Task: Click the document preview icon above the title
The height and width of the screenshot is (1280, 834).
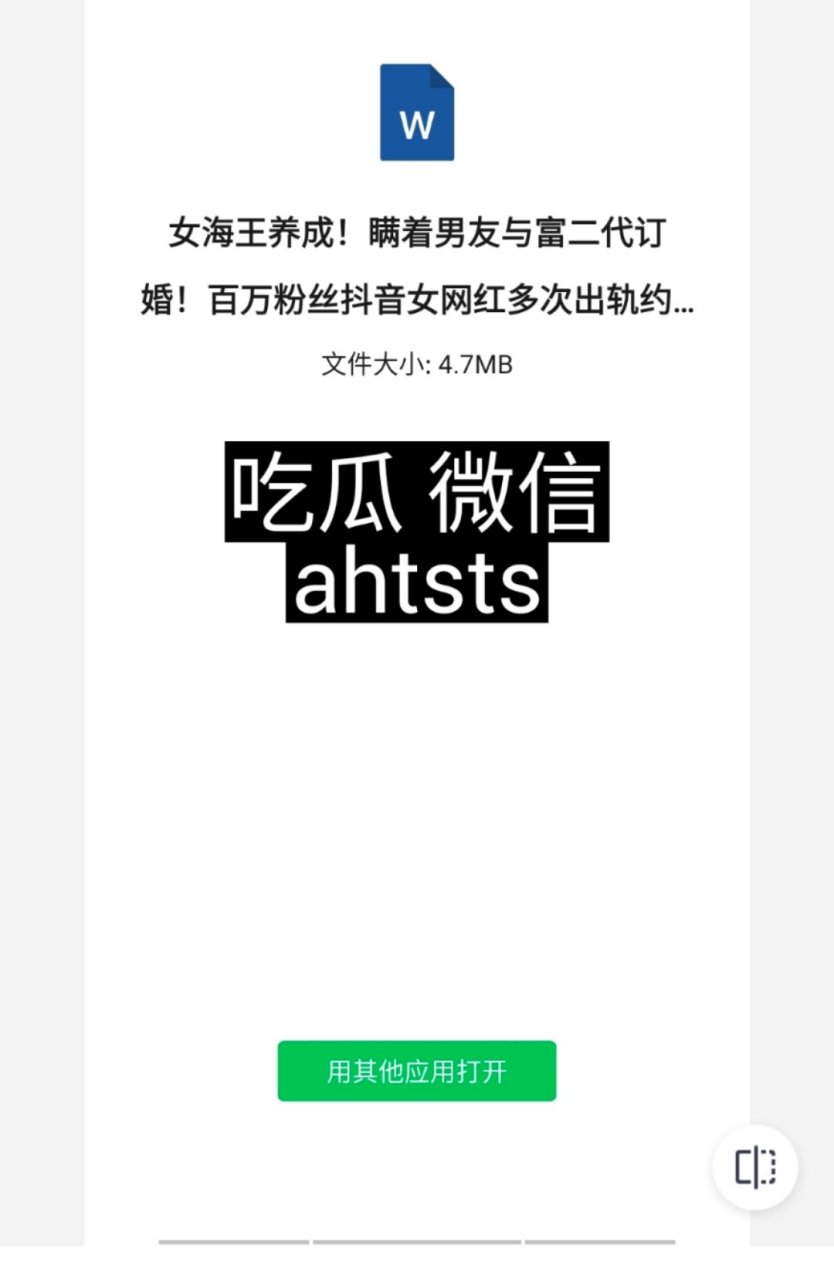Action: click(416, 113)
